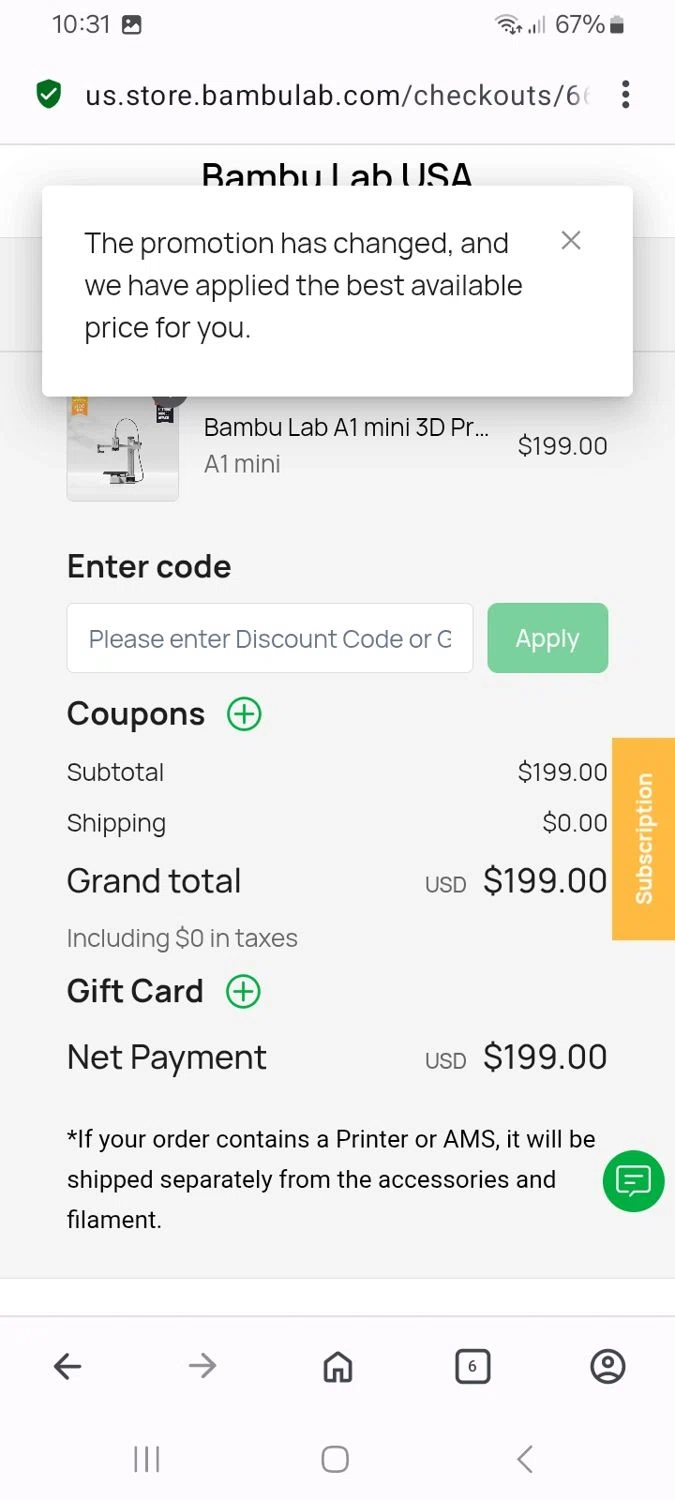Screen dimensions: 675x1500
Task: Open recent apps from system navigation
Action: (x=147, y=1459)
